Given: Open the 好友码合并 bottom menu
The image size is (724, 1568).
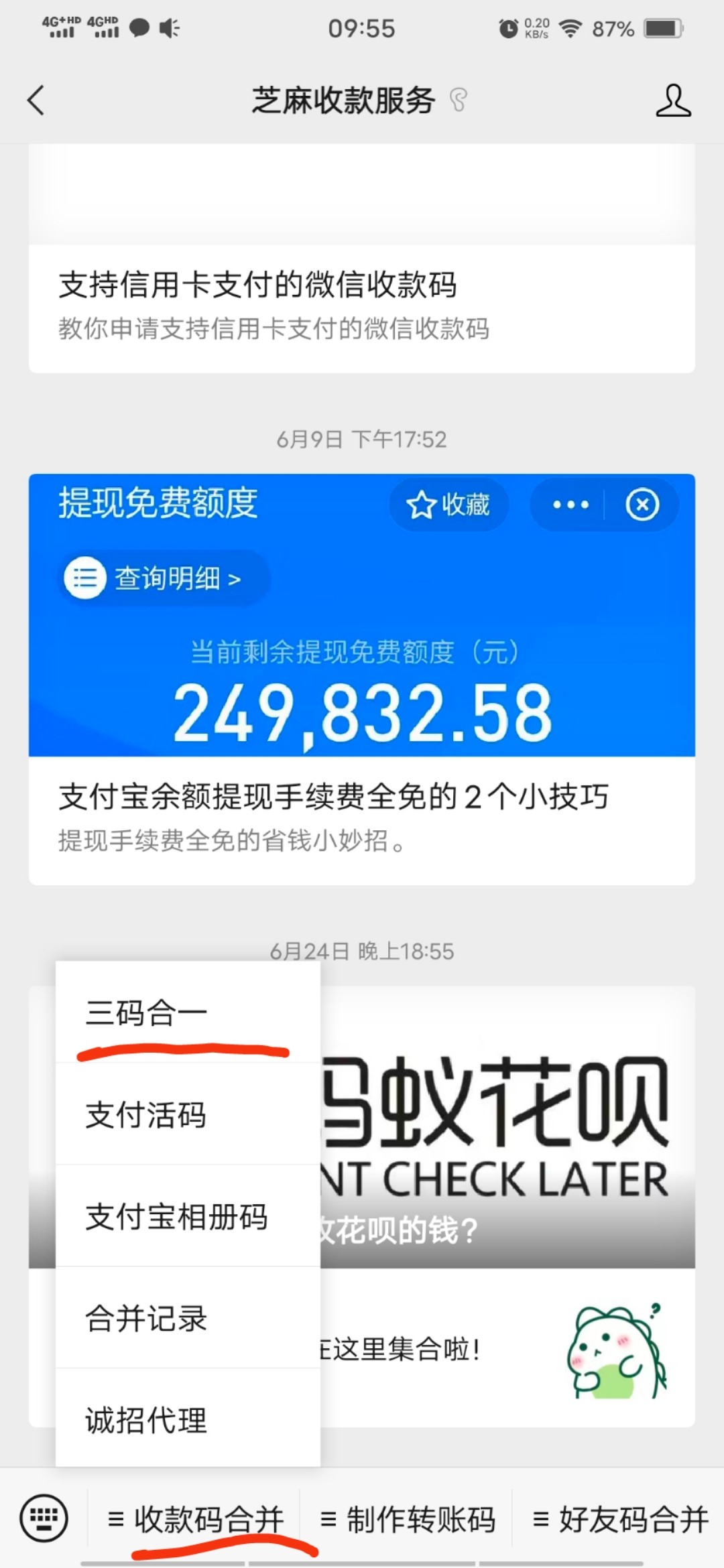Looking at the screenshot, I should [620, 1520].
